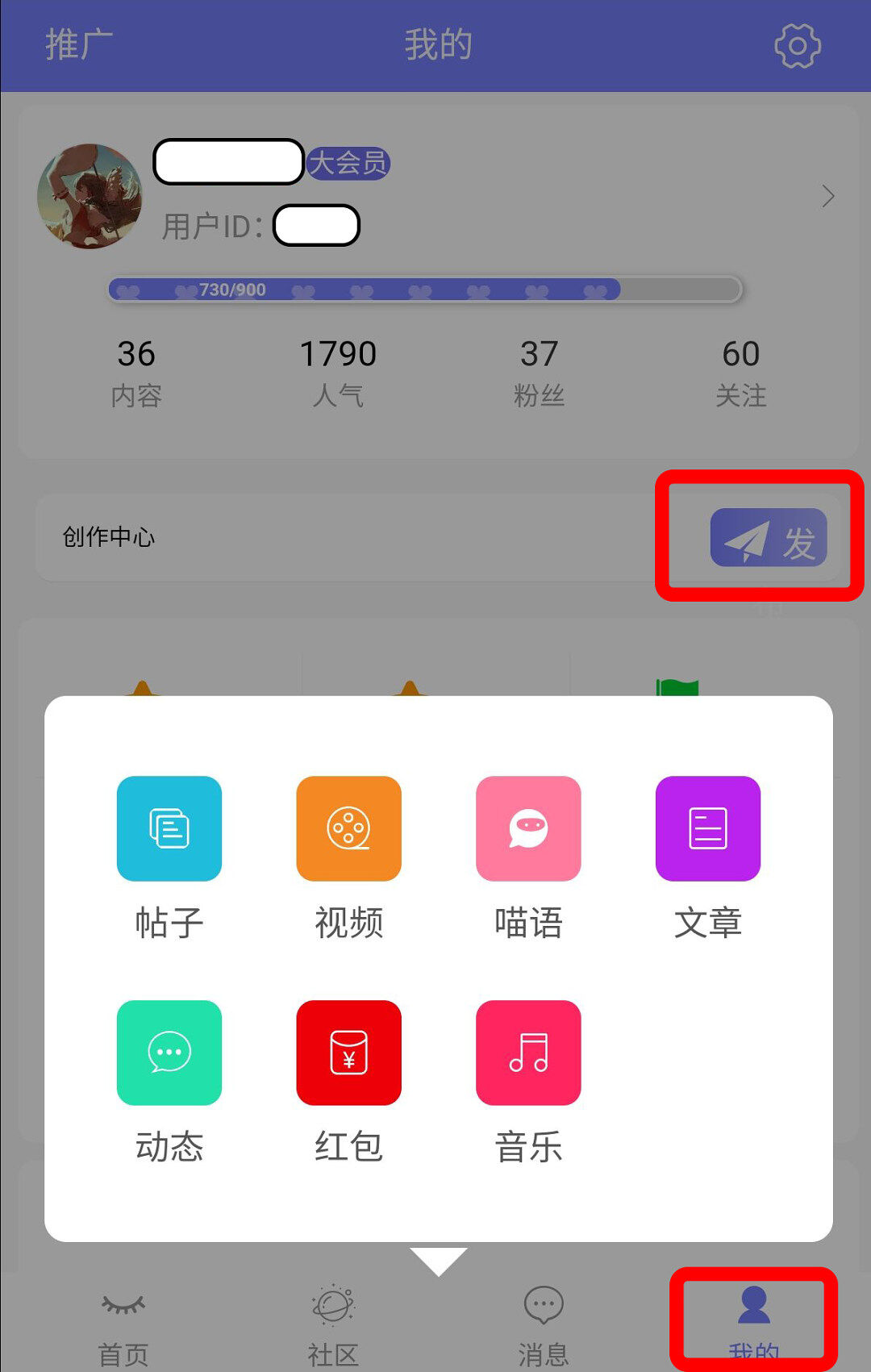Send a 红包 red packet
Image resolution: width=871 pixels, height=1372 pixels.
(348, 1053)
